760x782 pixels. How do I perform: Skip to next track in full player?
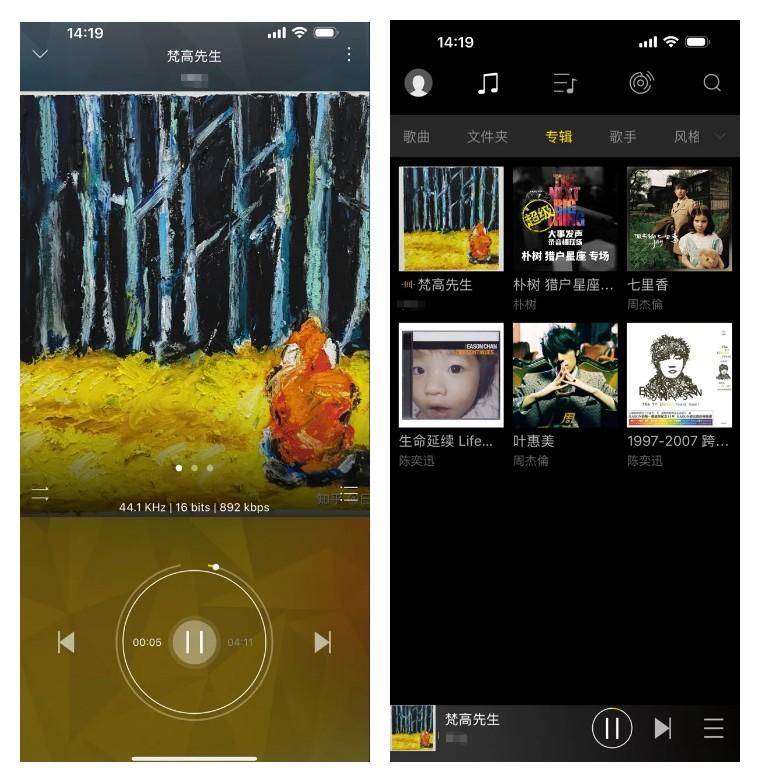click(322, 642)
